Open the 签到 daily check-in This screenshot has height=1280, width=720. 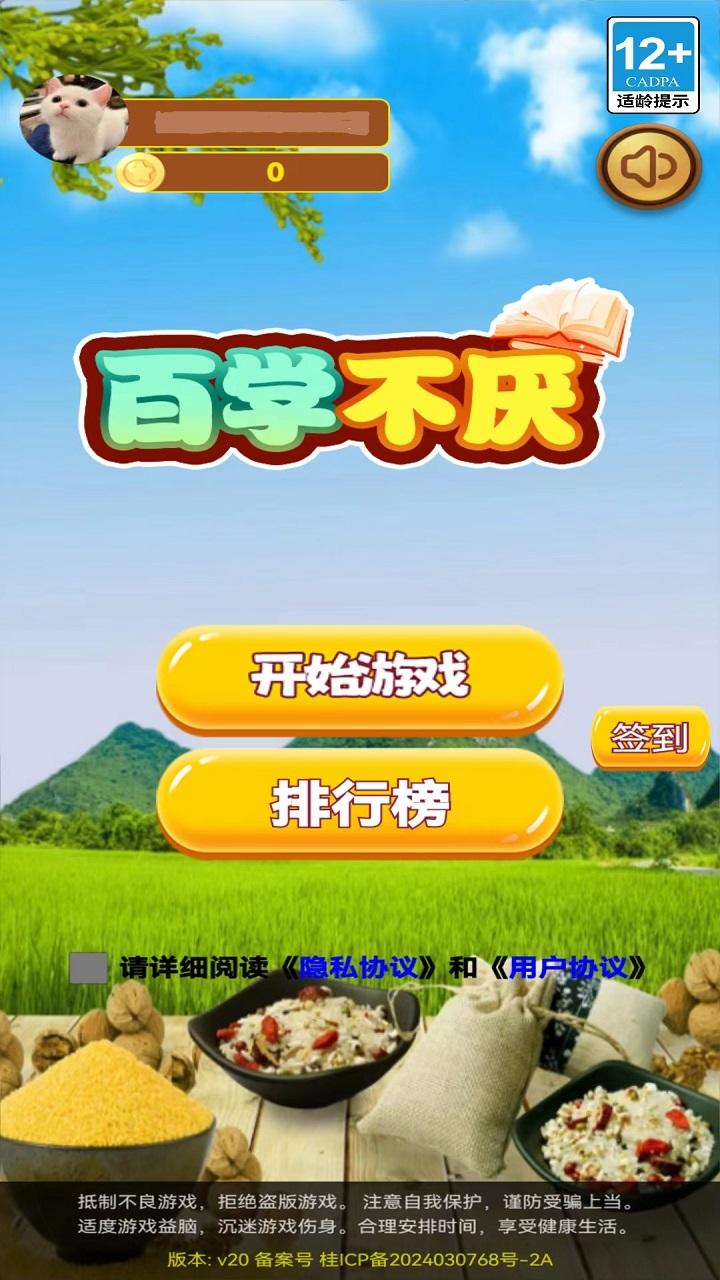click(650, 739)
